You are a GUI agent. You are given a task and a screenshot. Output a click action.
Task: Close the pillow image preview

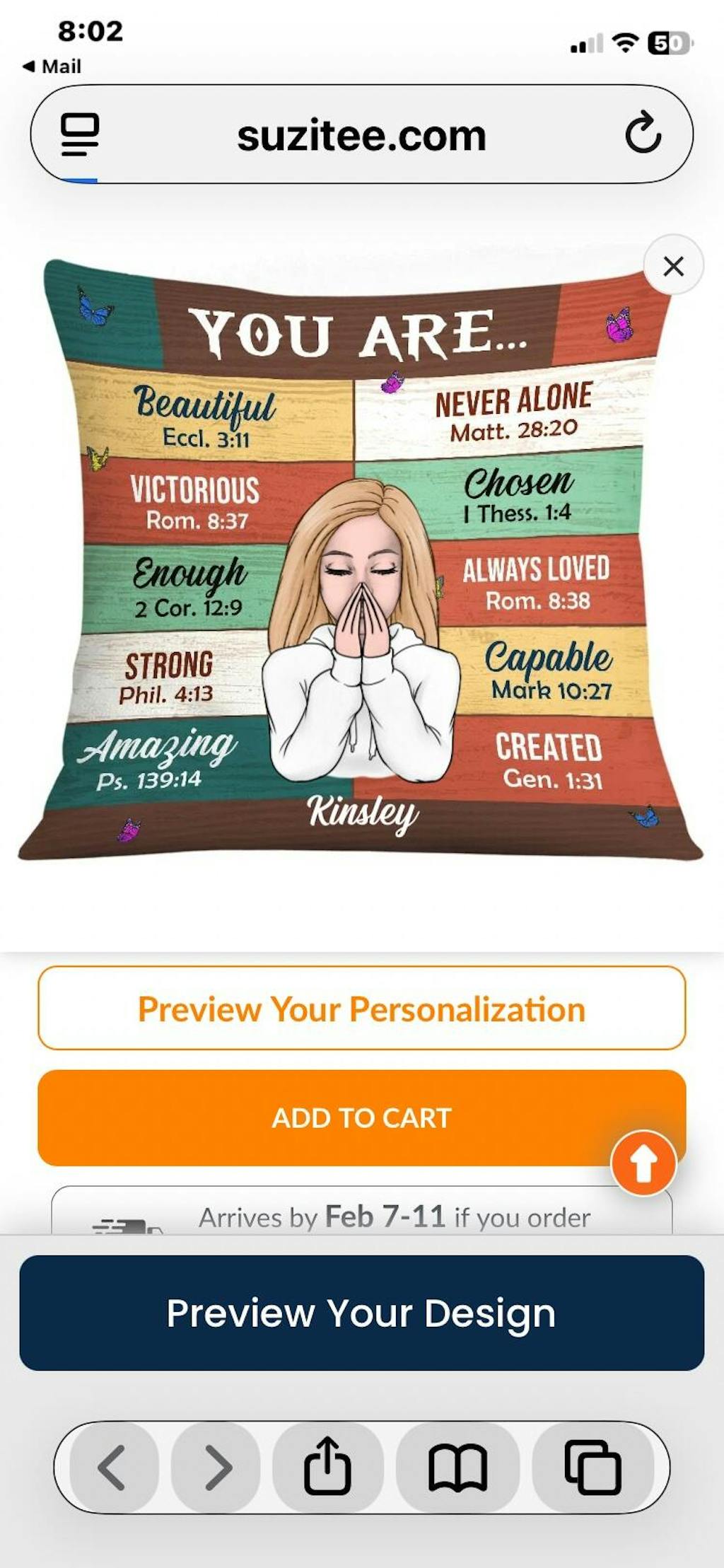click(673, 266)
